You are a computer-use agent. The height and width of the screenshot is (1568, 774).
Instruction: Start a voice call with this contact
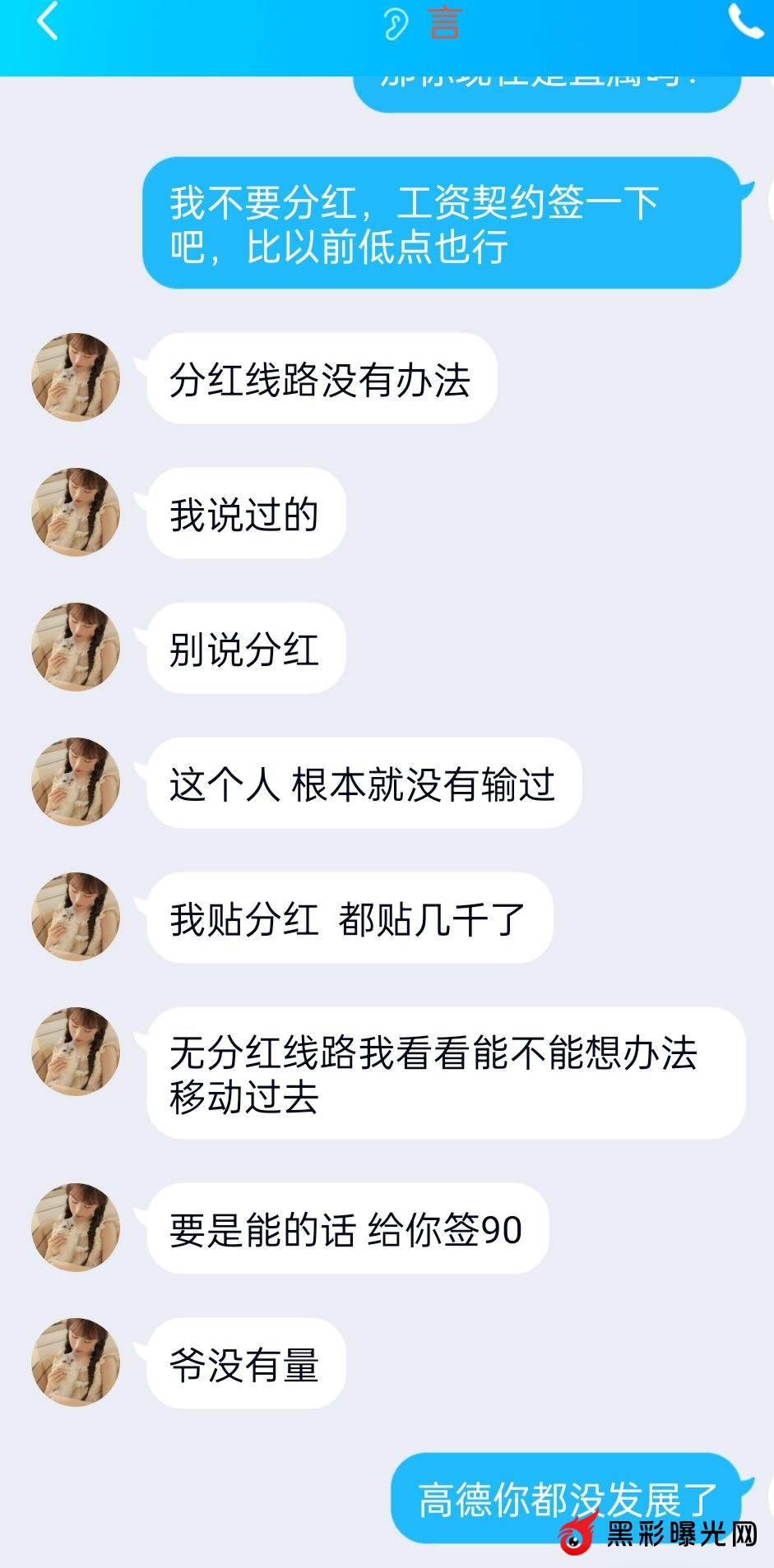[745, 21]
